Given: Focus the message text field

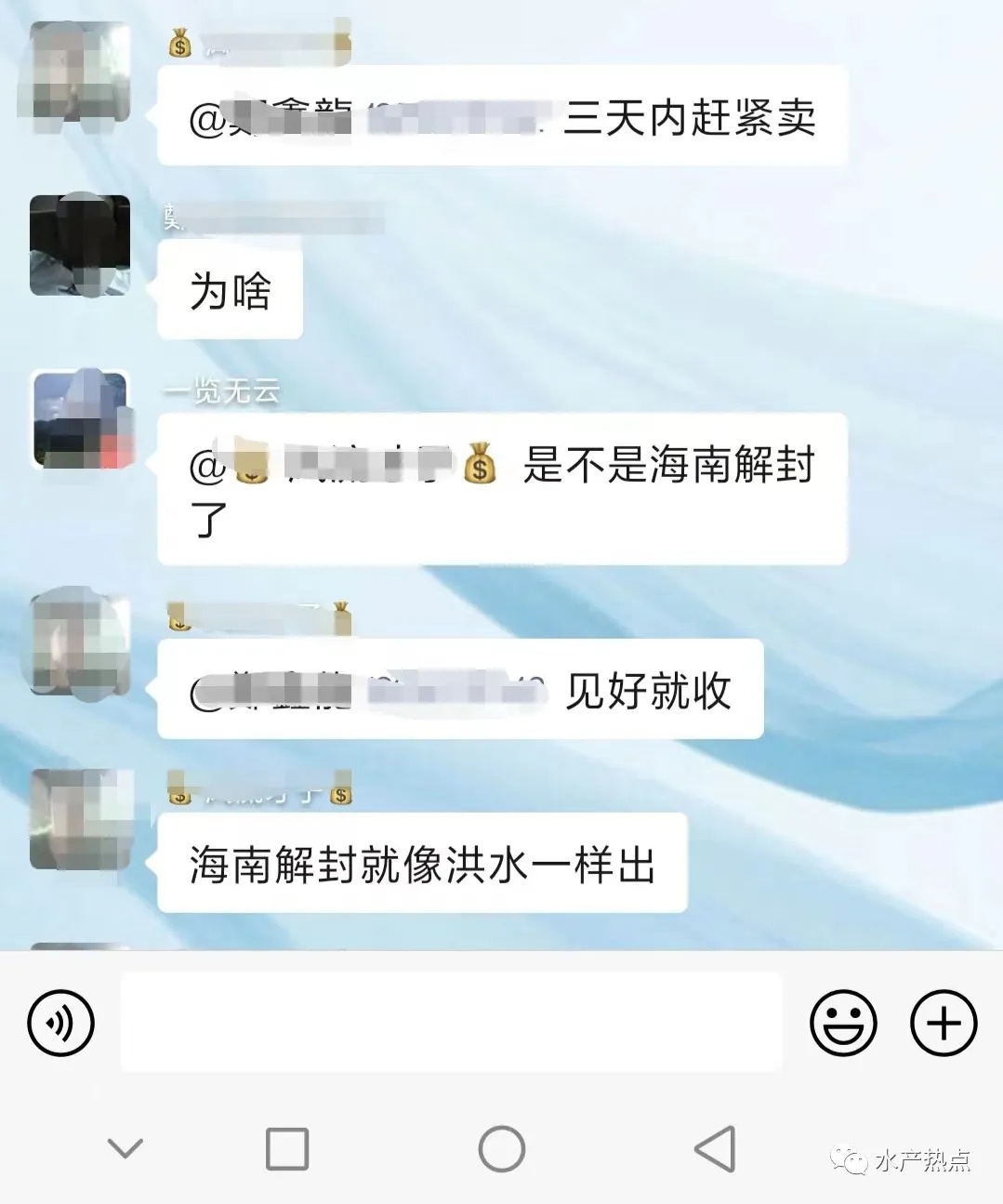Looking at the screenshot, I should (451, 1022).
